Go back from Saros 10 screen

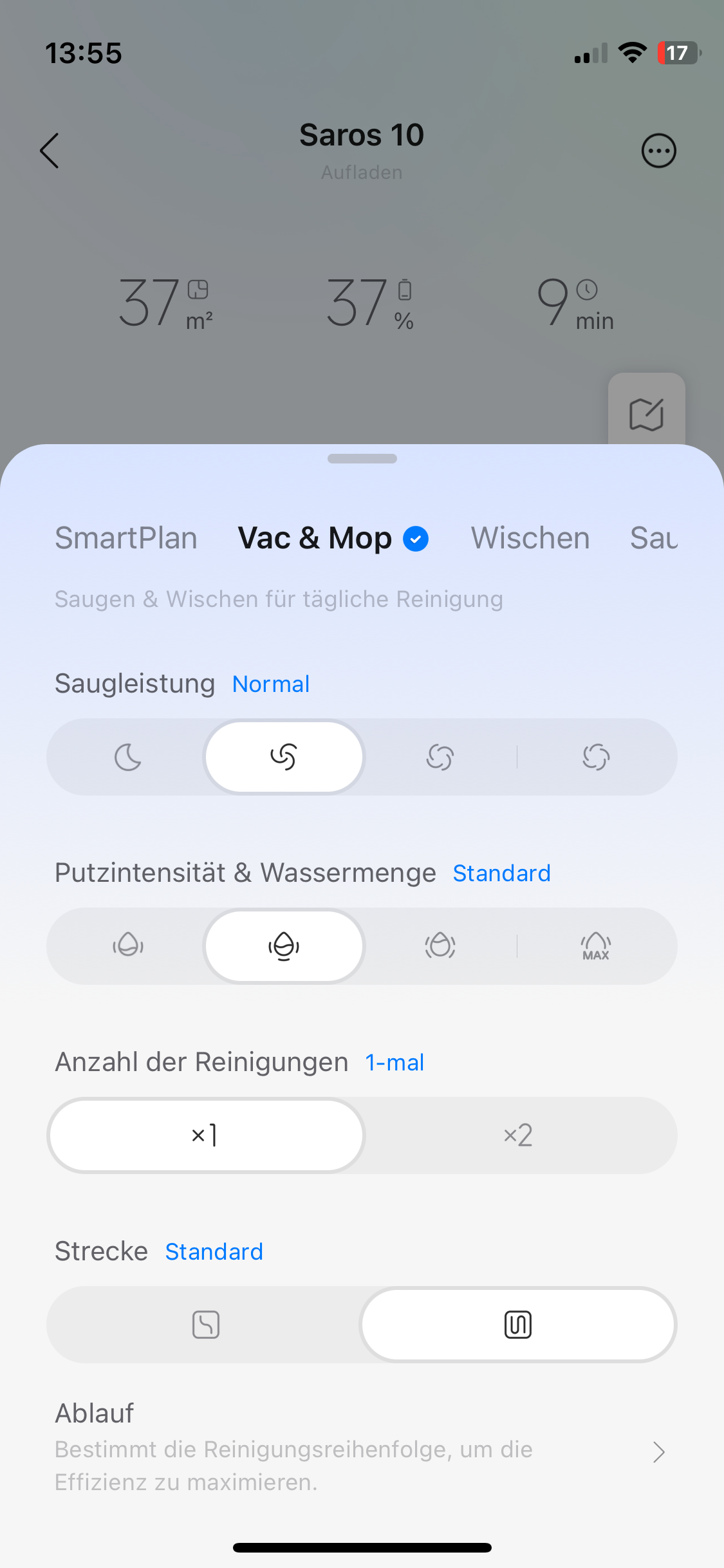tap(50, 151)
